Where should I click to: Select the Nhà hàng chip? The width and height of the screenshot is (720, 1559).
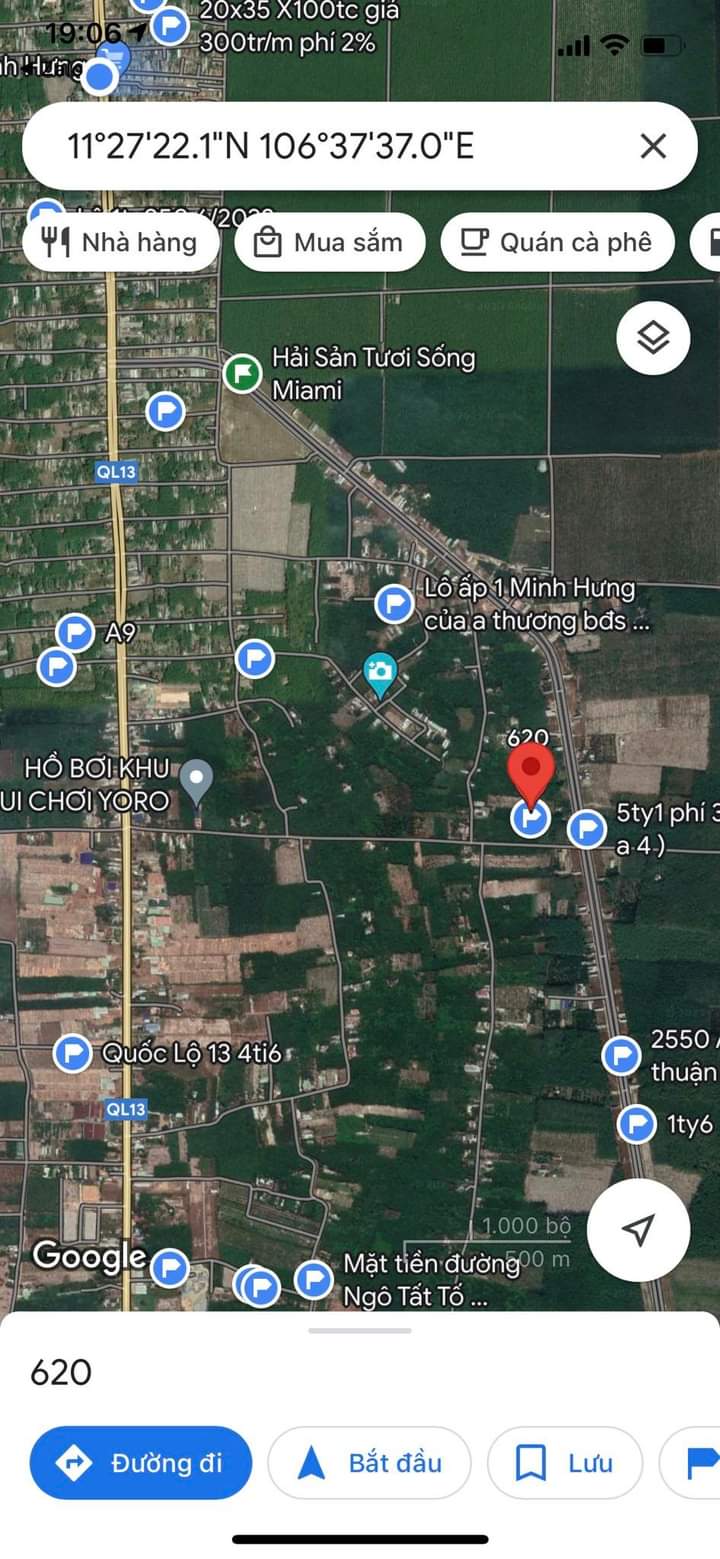(x=120, y=242)
